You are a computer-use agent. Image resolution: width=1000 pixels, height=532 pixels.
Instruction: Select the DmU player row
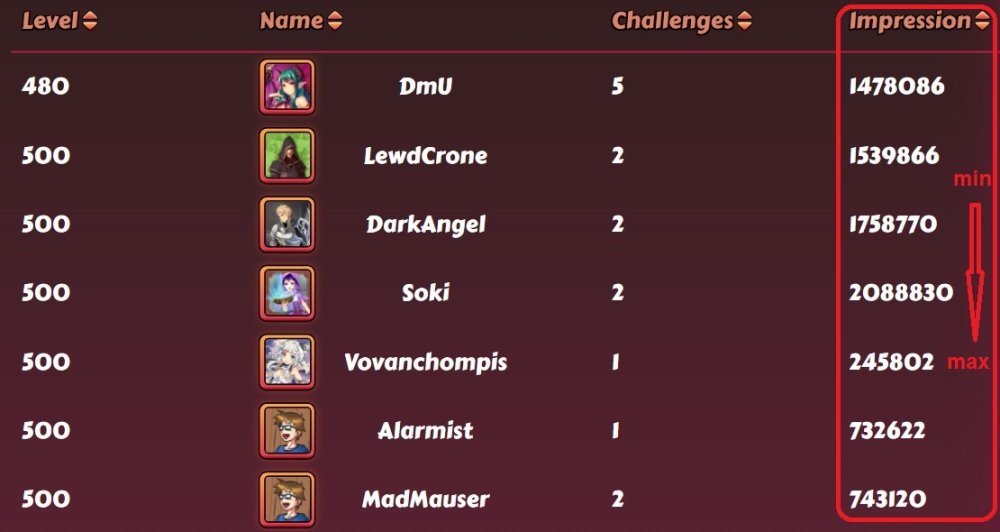pyautogui.click(x=425, y=87)
